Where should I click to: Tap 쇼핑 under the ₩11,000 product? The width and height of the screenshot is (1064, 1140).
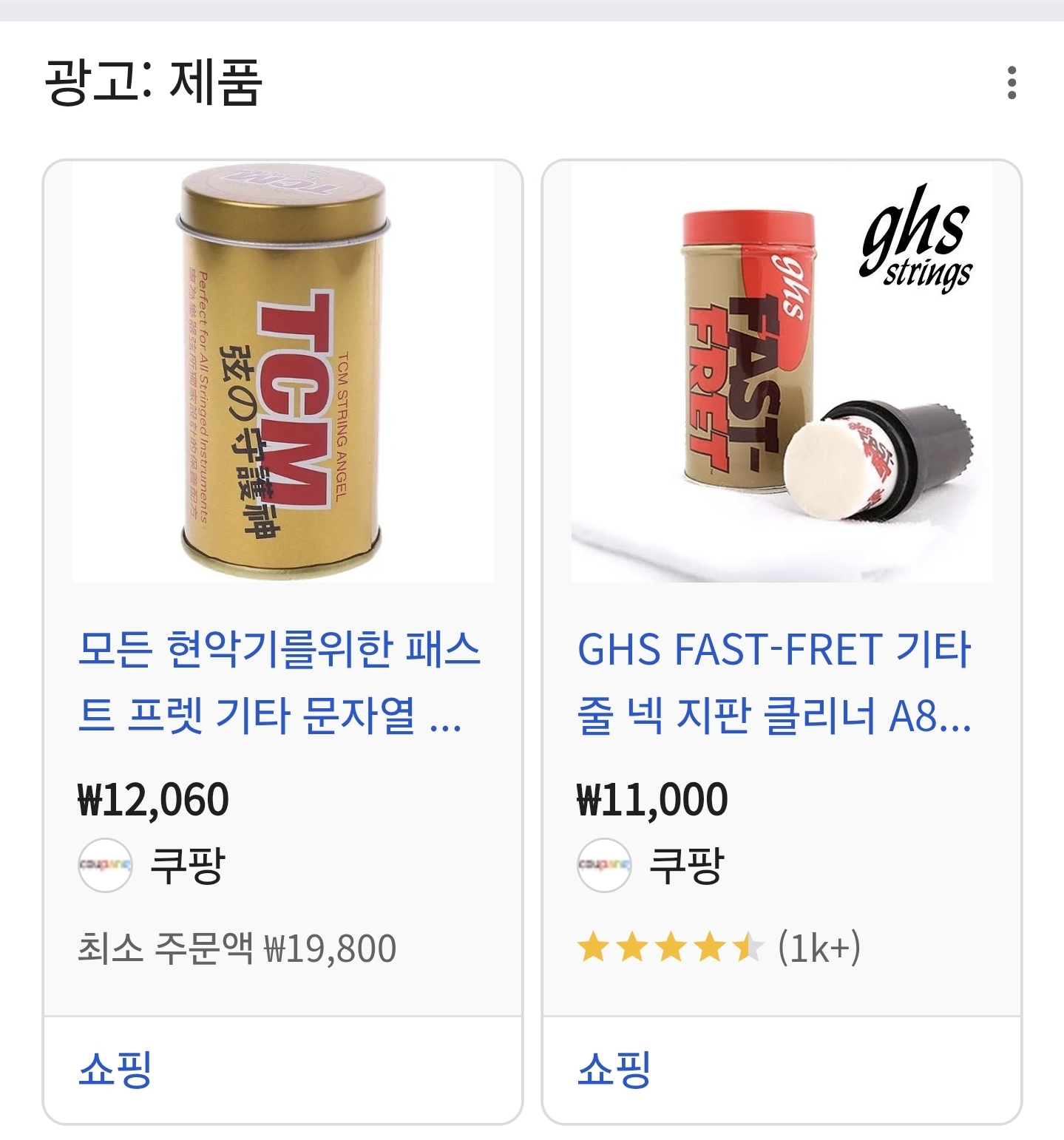pos(614,1069)
